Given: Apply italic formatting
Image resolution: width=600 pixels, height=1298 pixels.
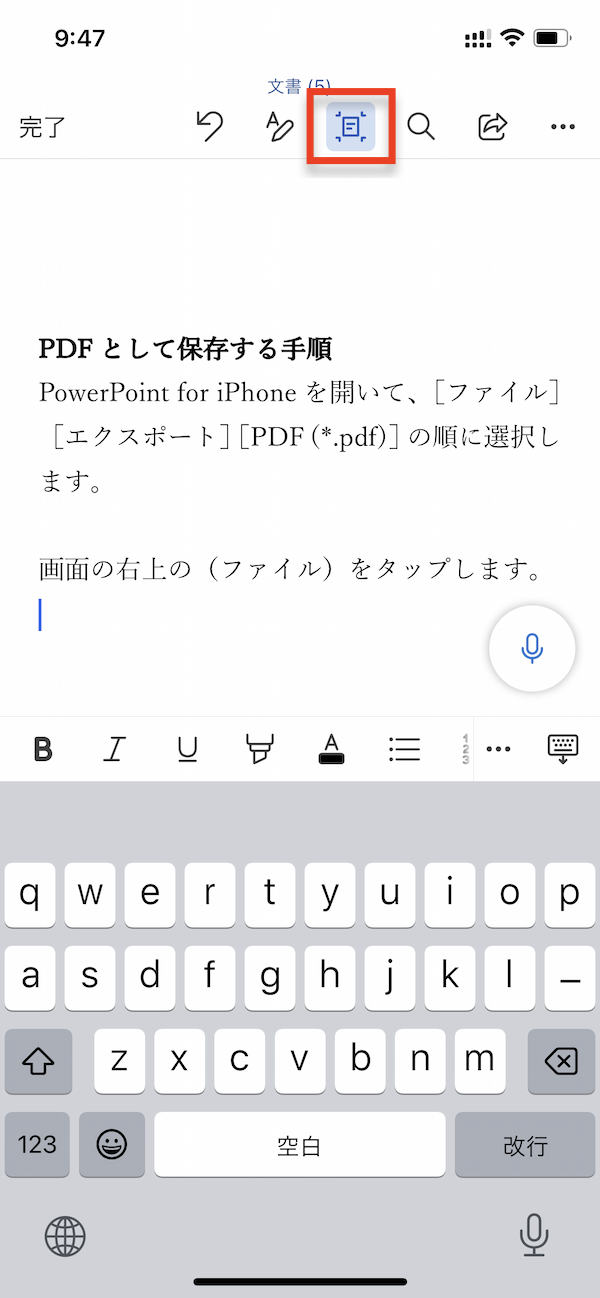Looking at the screenshot, I should [x=115, y=749].
